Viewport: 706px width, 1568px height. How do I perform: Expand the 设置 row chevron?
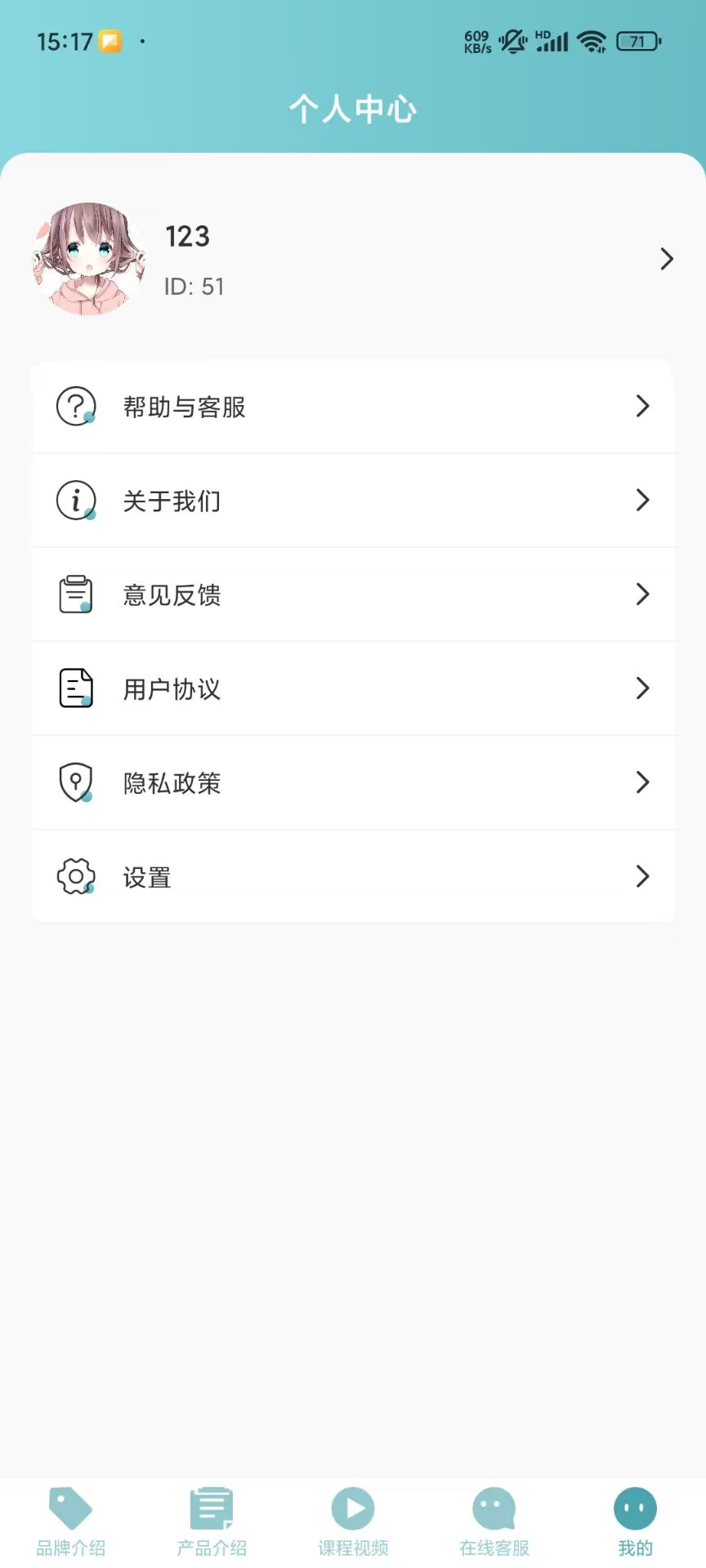(x=642, y=876)
